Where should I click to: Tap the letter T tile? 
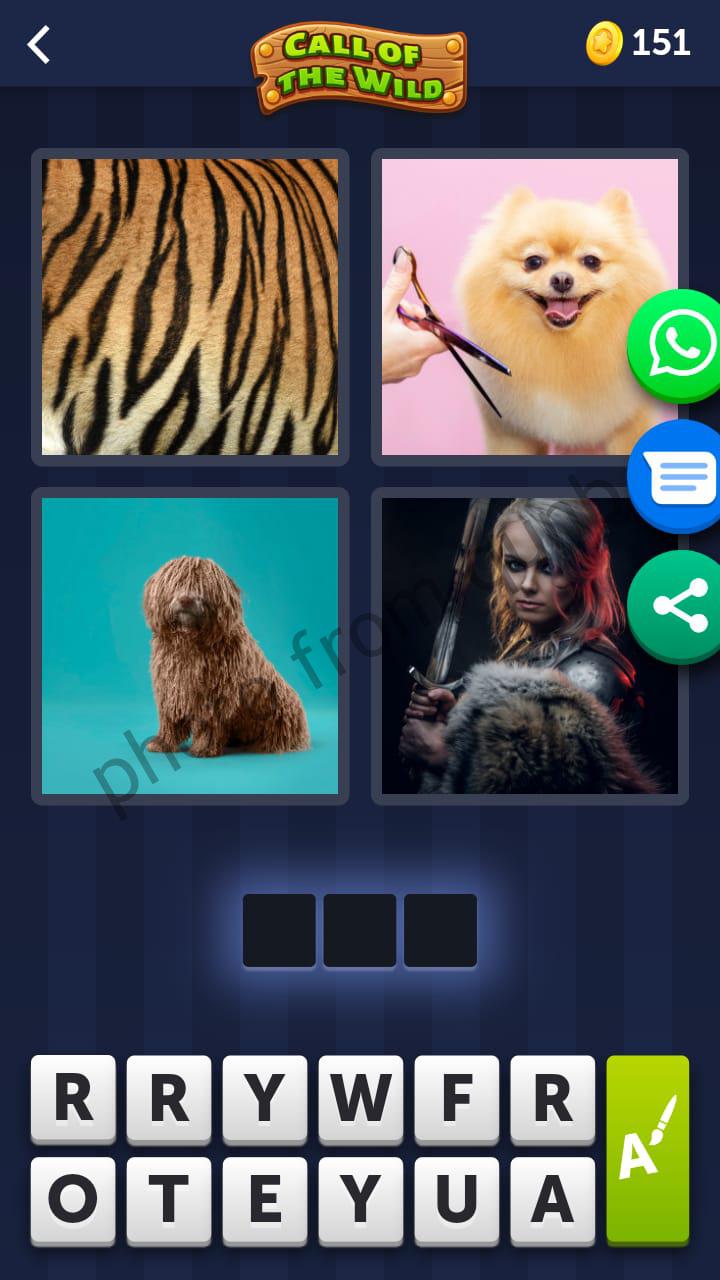(169, 1198)
